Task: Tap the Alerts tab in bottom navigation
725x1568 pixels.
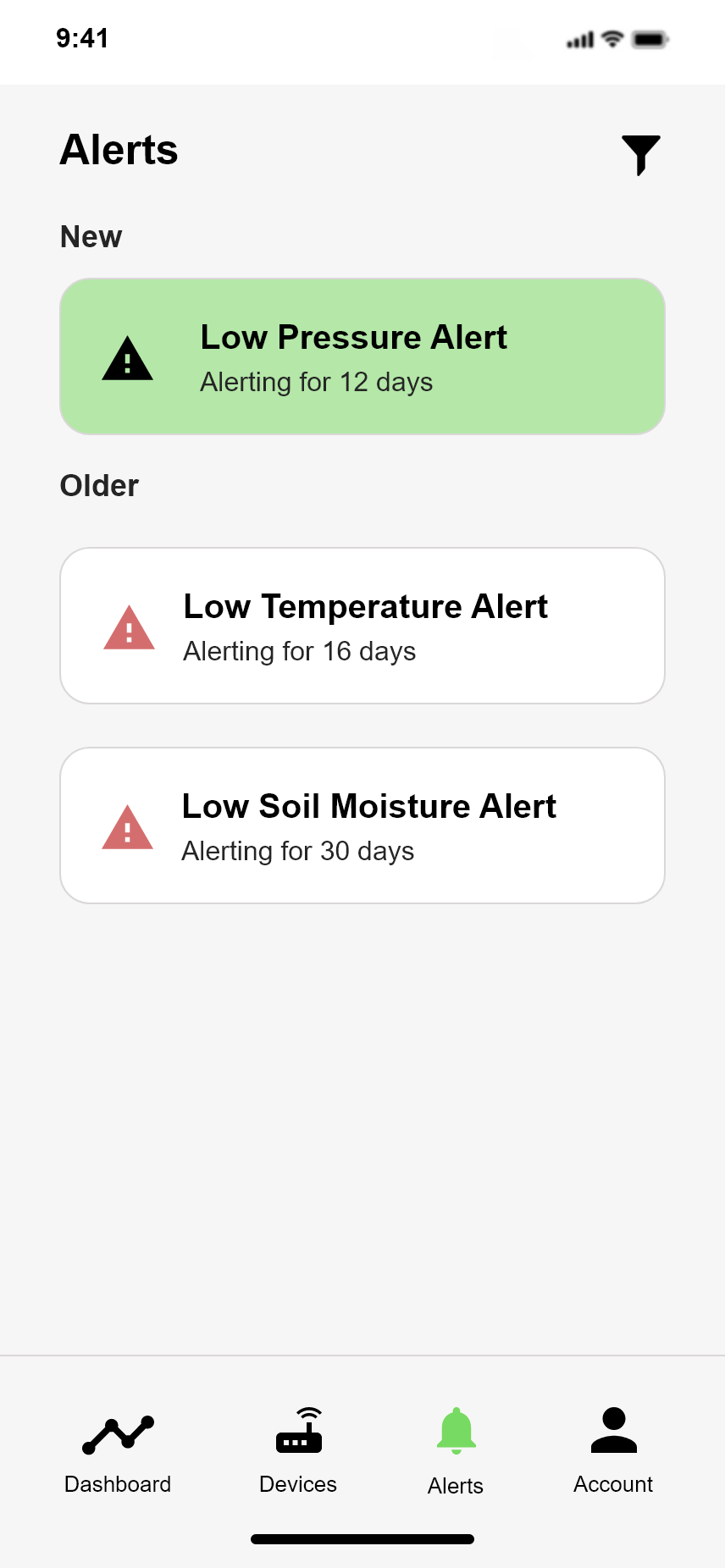Action: pos(456,1451)
